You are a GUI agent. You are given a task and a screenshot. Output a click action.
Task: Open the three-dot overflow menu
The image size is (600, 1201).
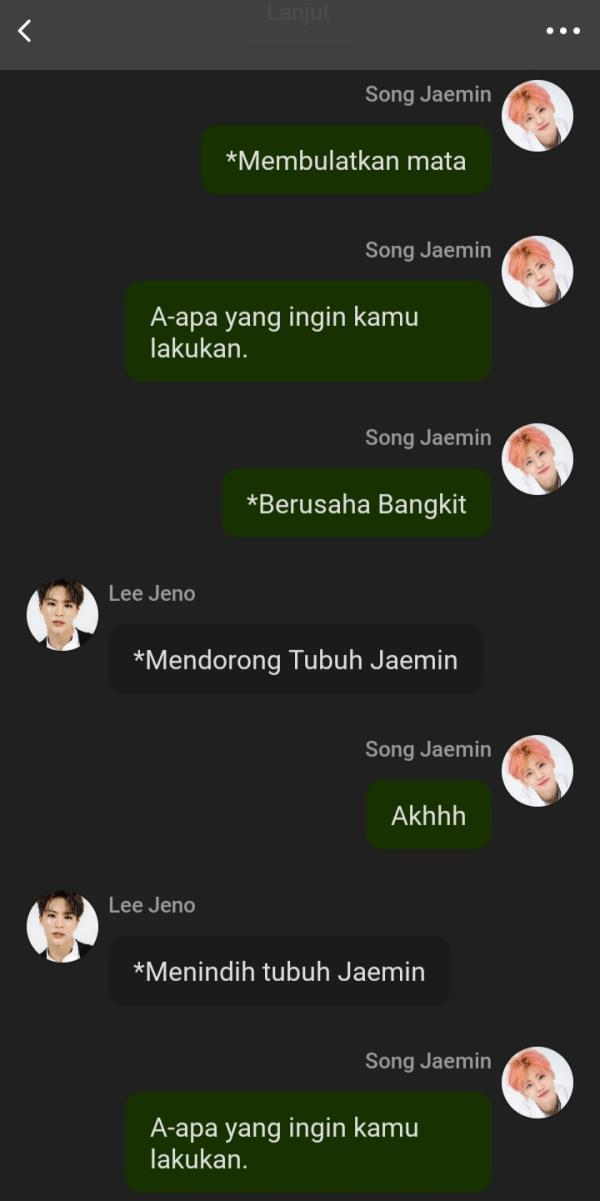point(563,31)
